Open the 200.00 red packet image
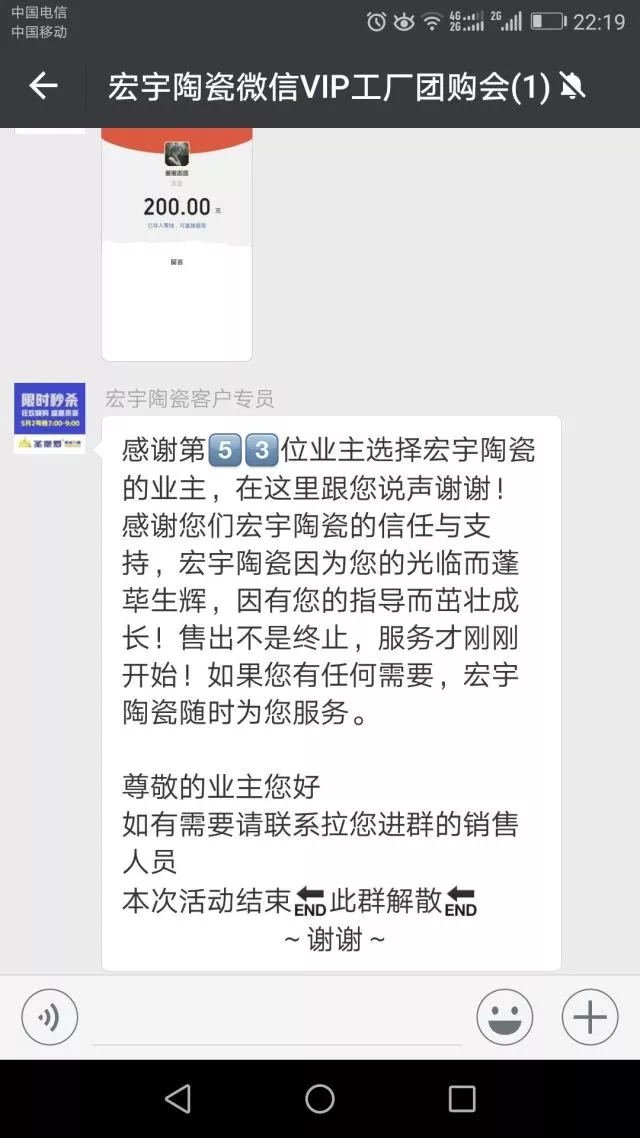 177,243
